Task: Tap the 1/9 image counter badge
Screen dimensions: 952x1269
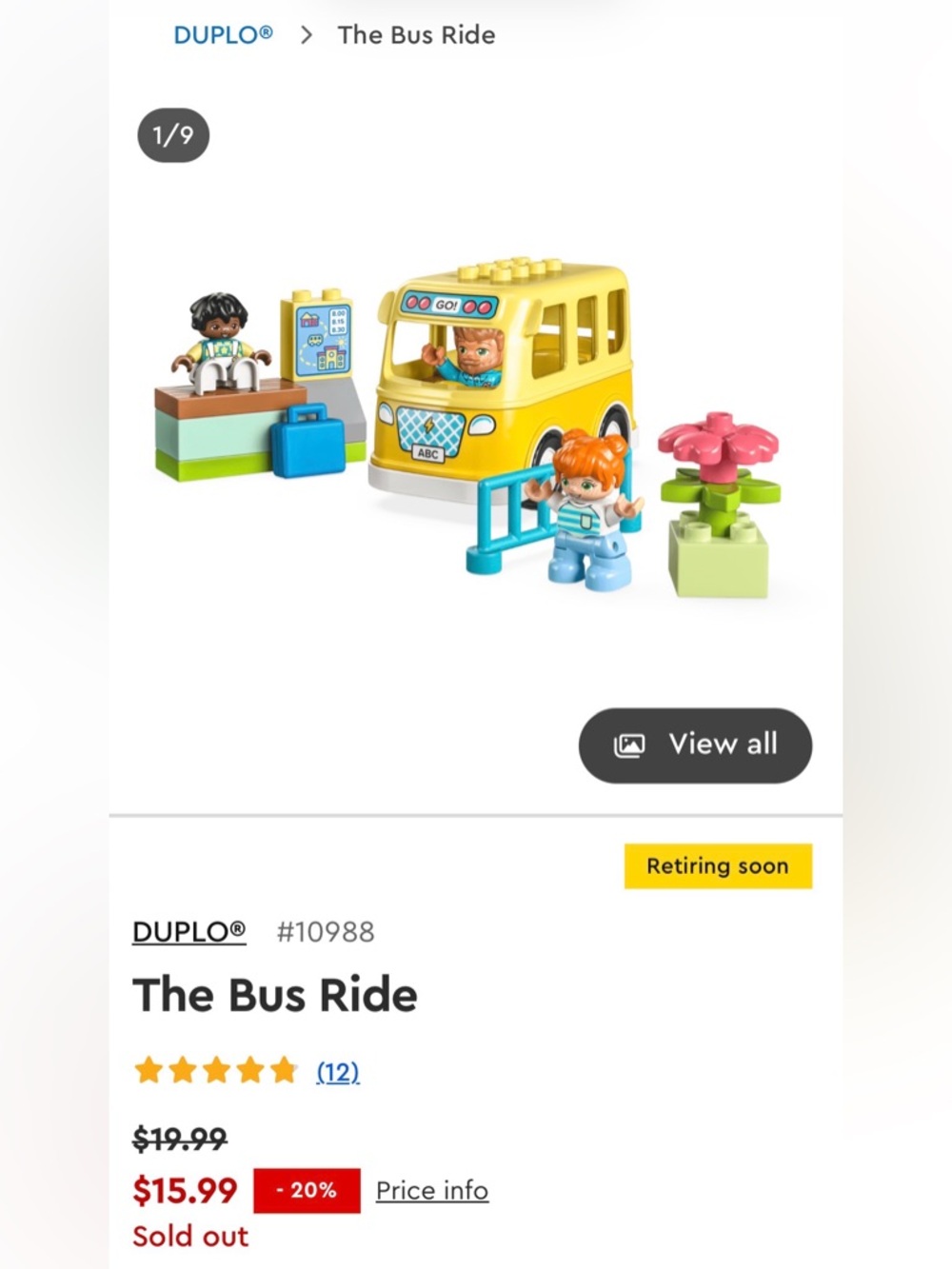Action: click(x=172, y=135)
